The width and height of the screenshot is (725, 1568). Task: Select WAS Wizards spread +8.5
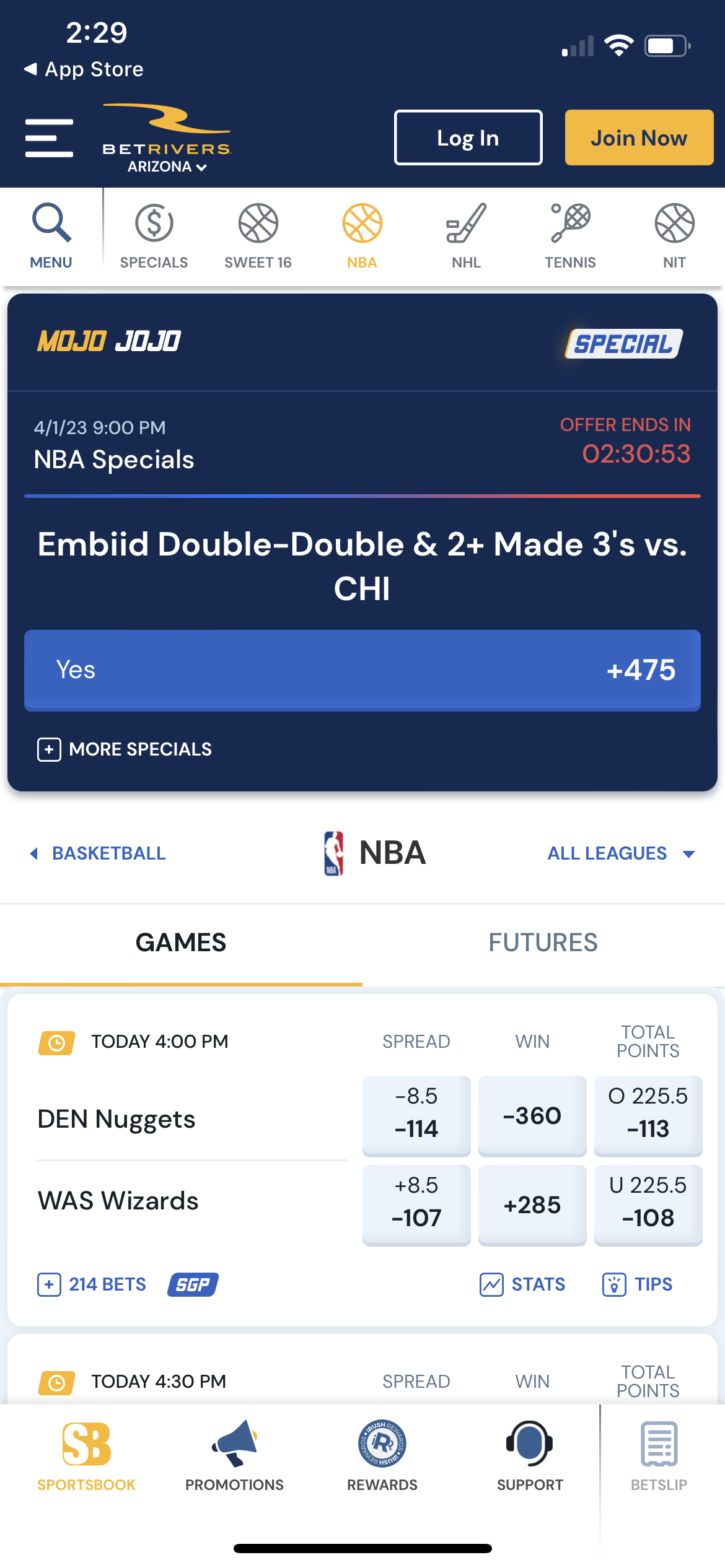(x=416, y=1204)
